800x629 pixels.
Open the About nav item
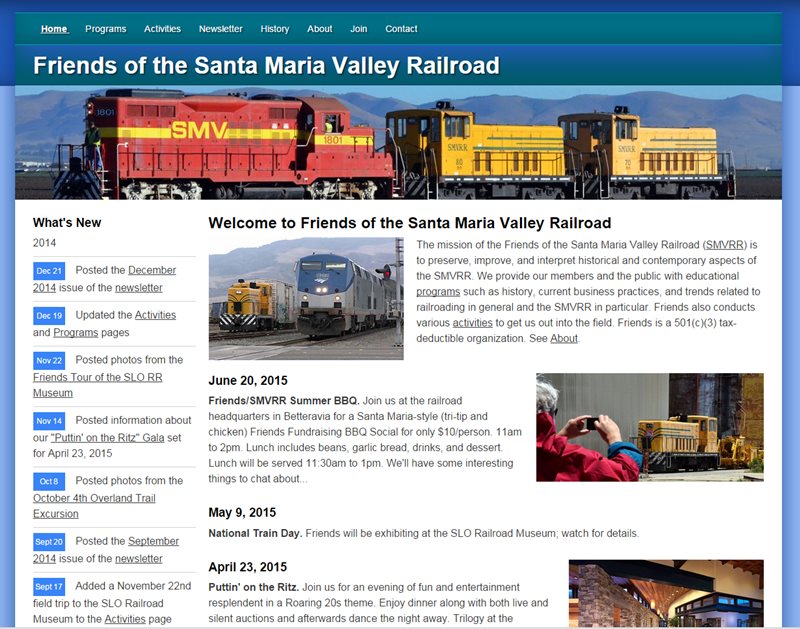pos(319,29)
